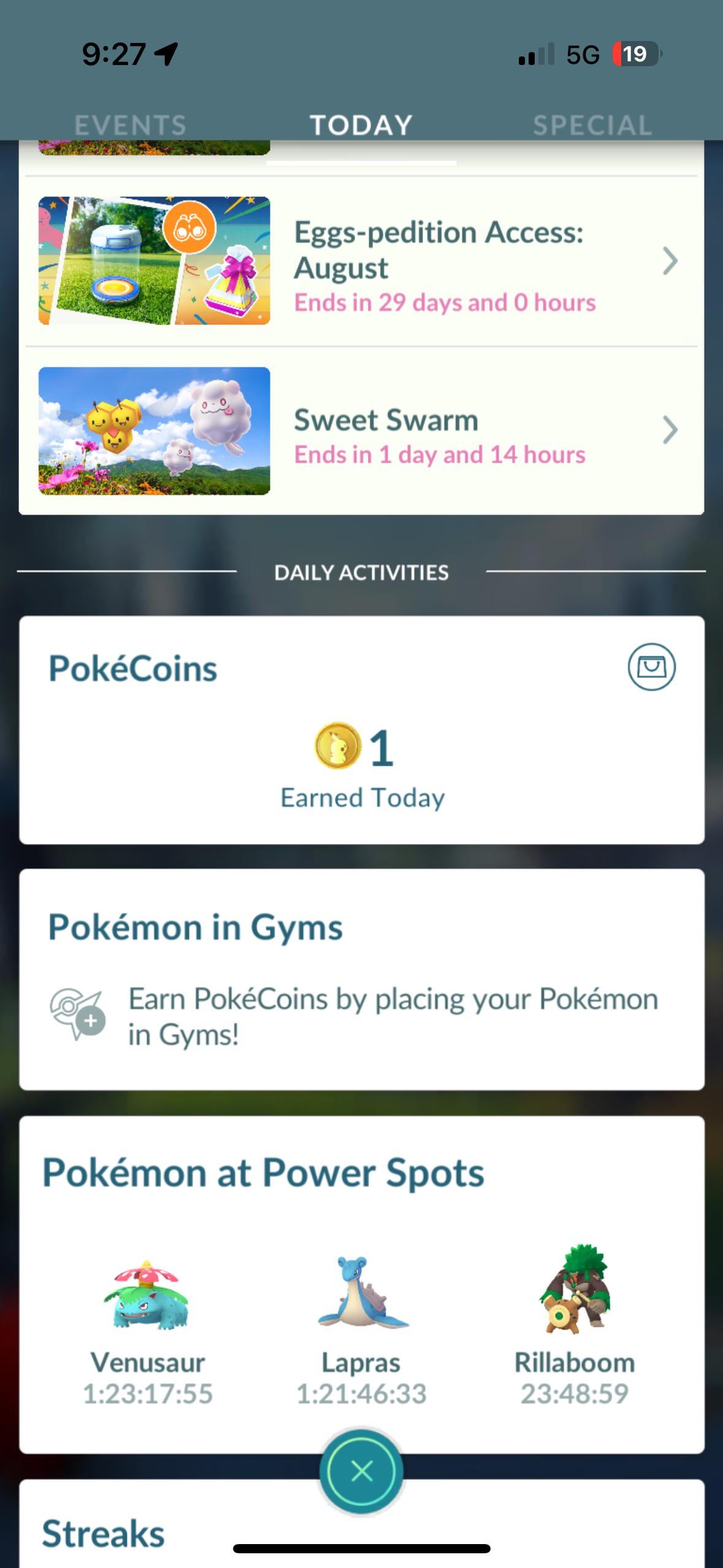Open the Pokémon in Gyms card
Screen dimensions: 723x1568
click(361, 979)
